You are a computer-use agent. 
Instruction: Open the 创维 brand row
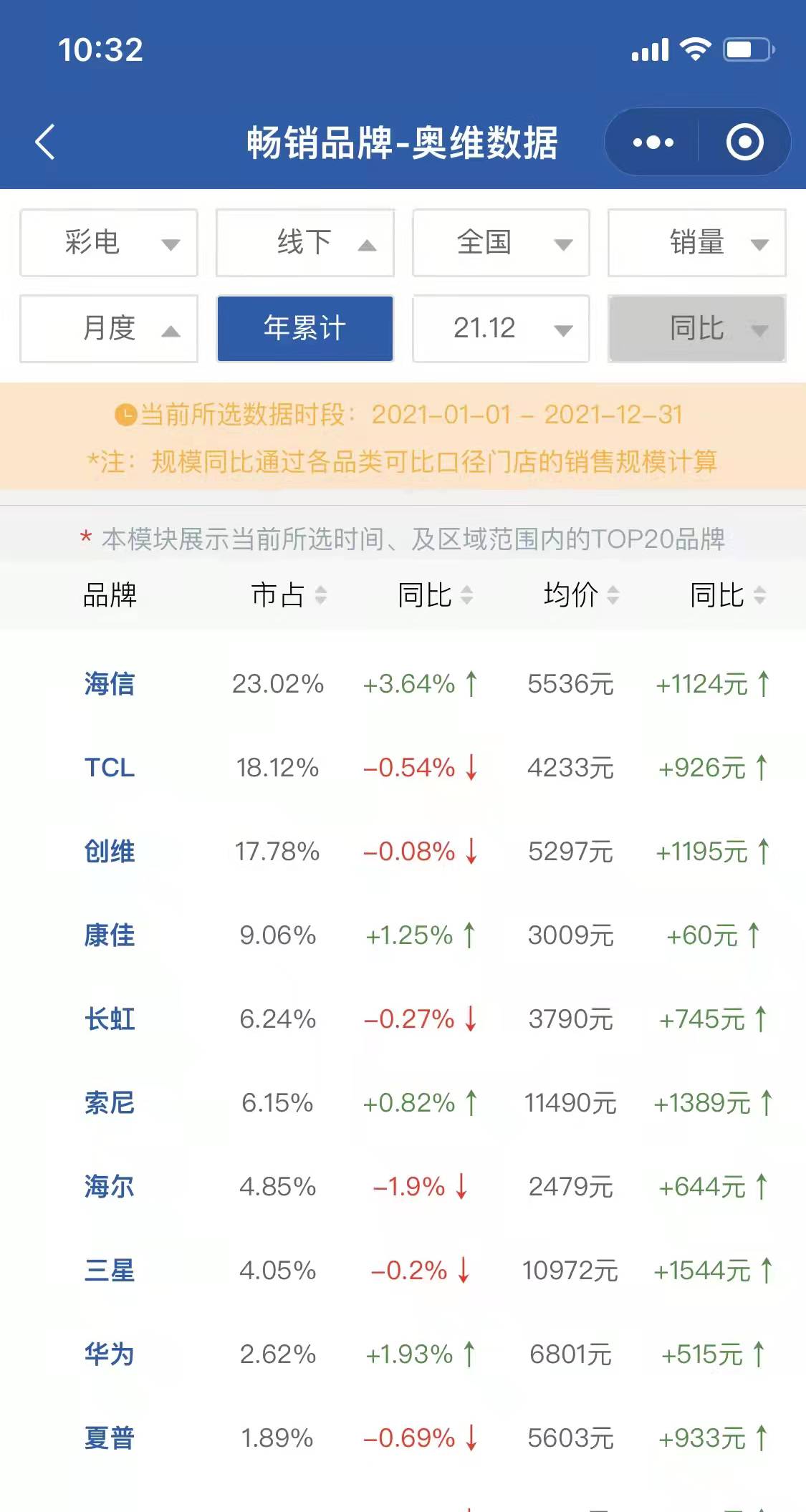tap(110, 852)
